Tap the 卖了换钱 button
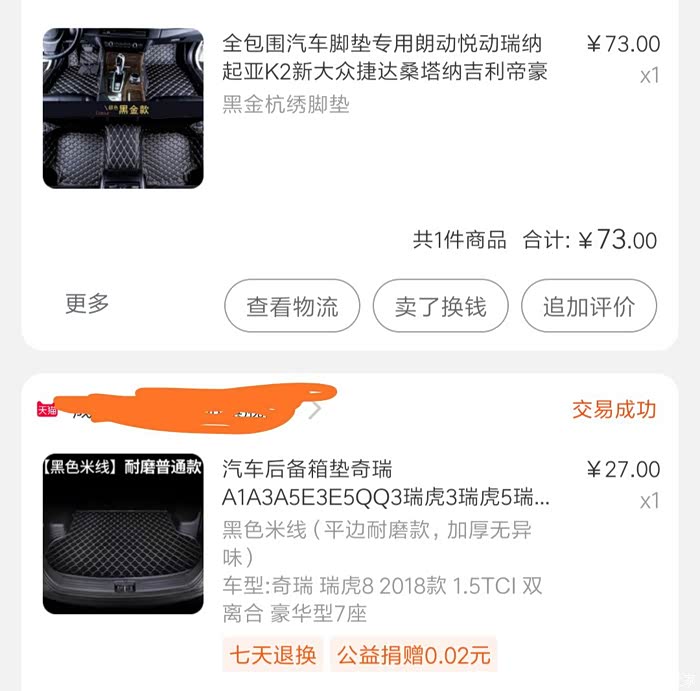Viewport: 700px width, 691px height. click(440, 306)
